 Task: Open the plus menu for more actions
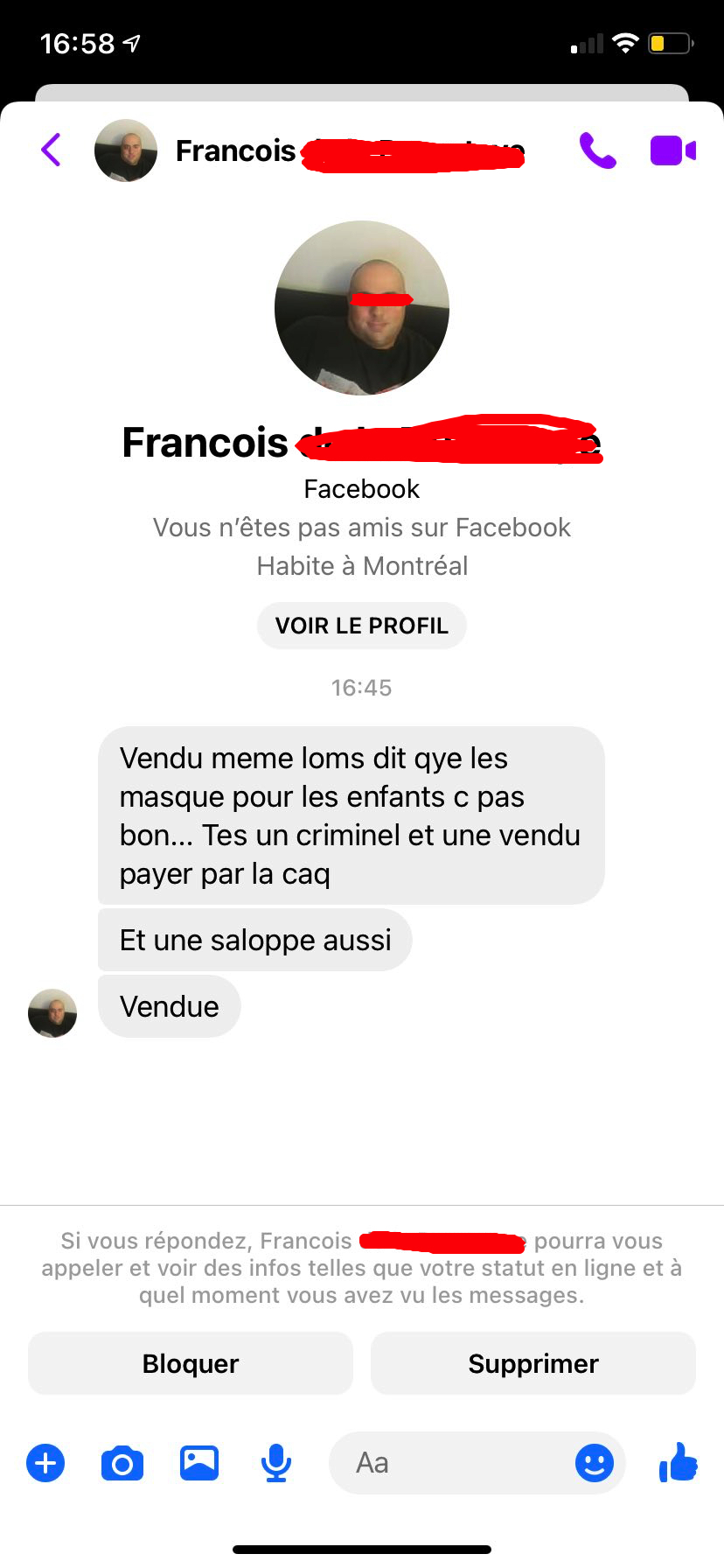click(45, 1463)
